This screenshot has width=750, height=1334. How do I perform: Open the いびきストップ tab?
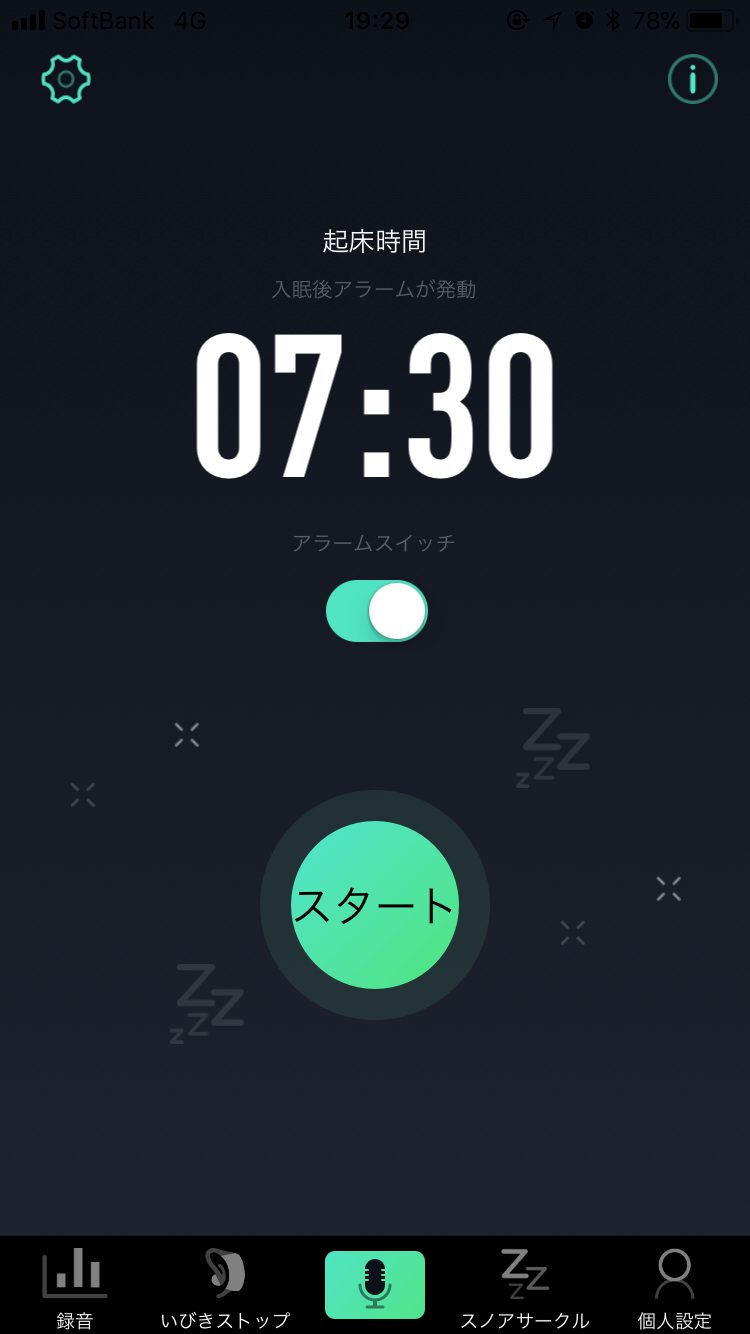225,1288
